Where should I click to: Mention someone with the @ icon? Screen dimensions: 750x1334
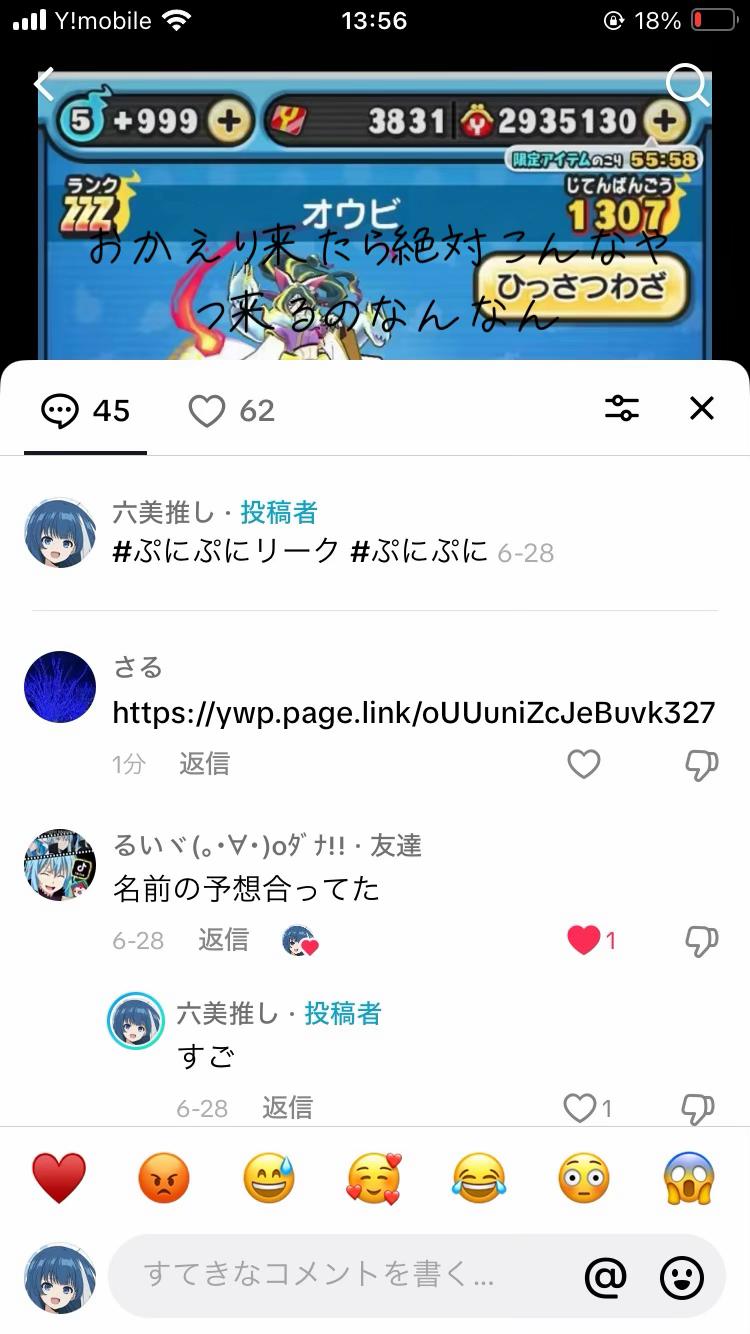(x=605, y=1276)
